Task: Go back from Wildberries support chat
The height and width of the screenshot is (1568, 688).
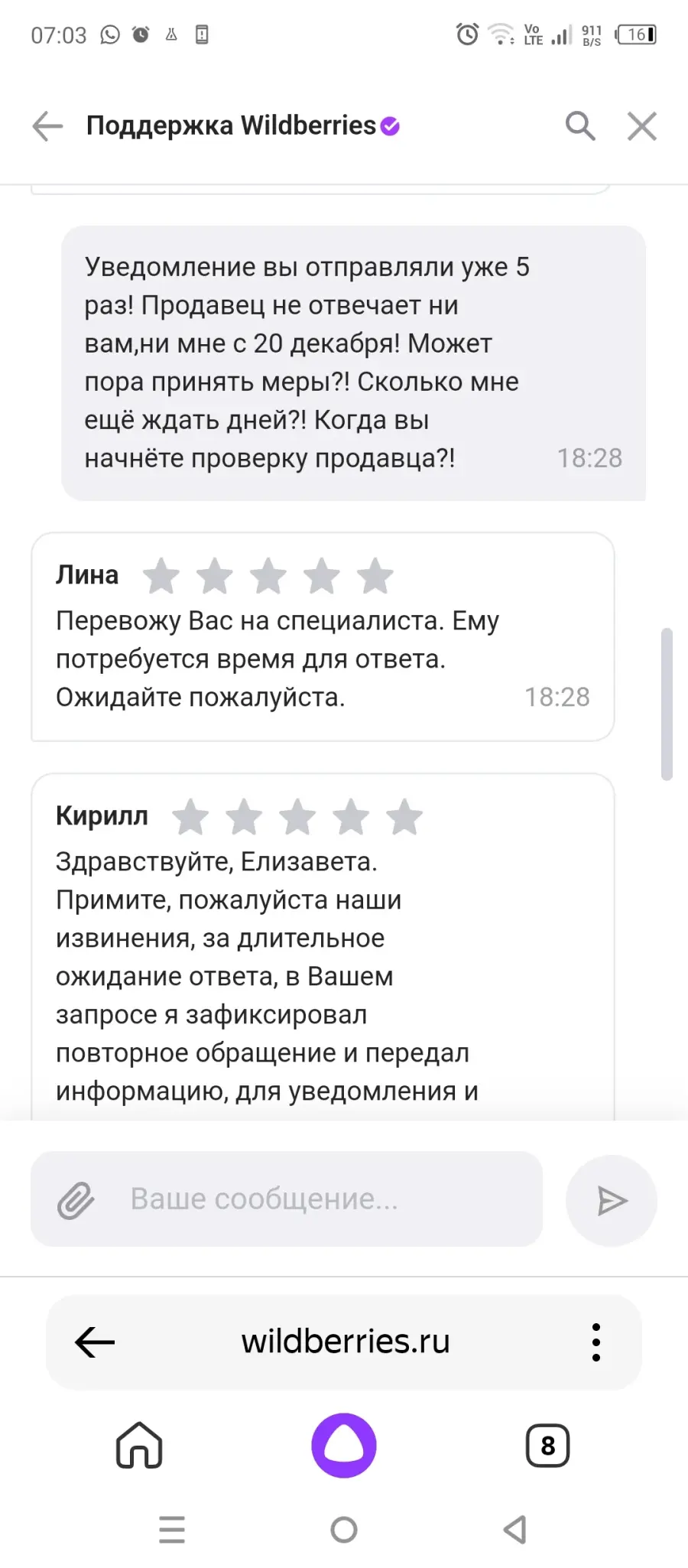Action: [x=47, y=126]
